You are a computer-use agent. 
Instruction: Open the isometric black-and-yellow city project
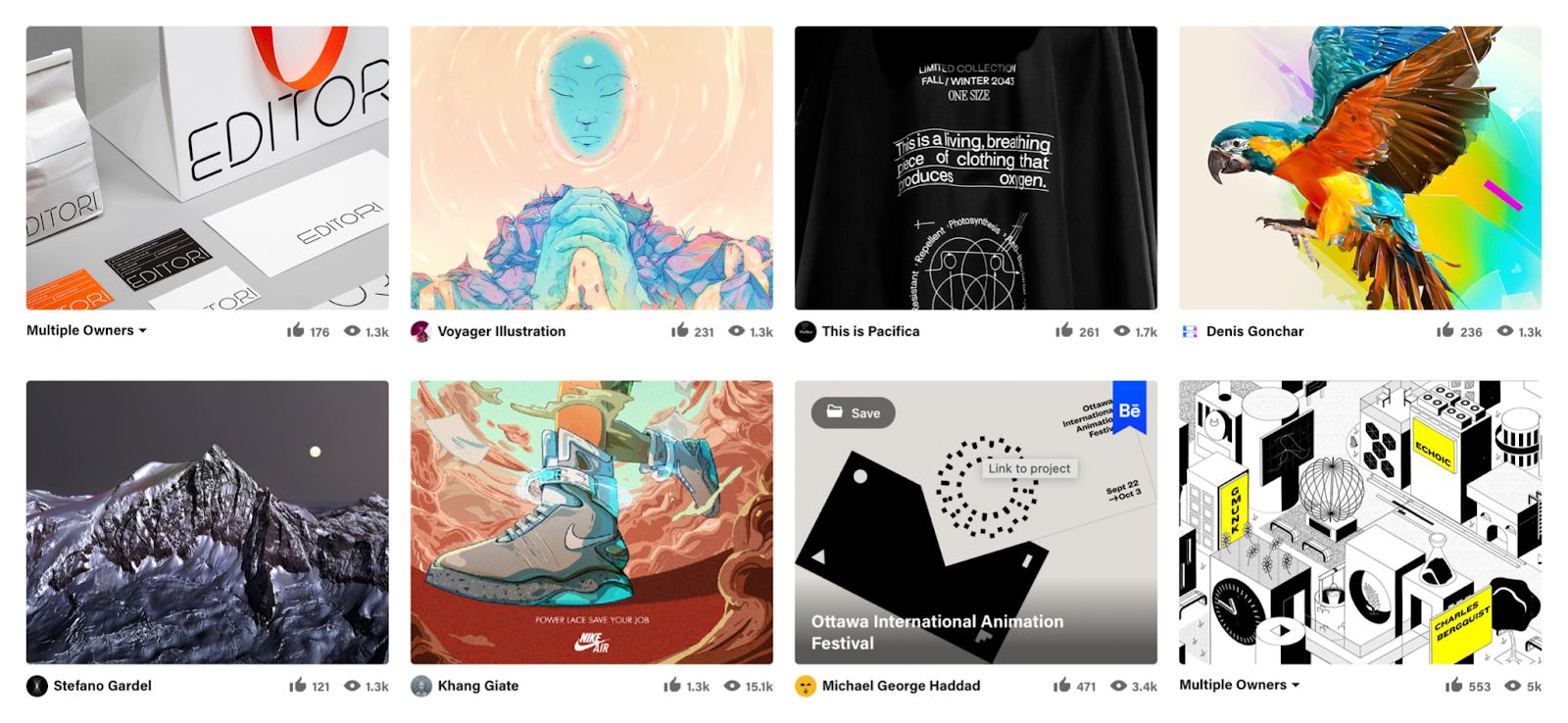click(1359, 522)
